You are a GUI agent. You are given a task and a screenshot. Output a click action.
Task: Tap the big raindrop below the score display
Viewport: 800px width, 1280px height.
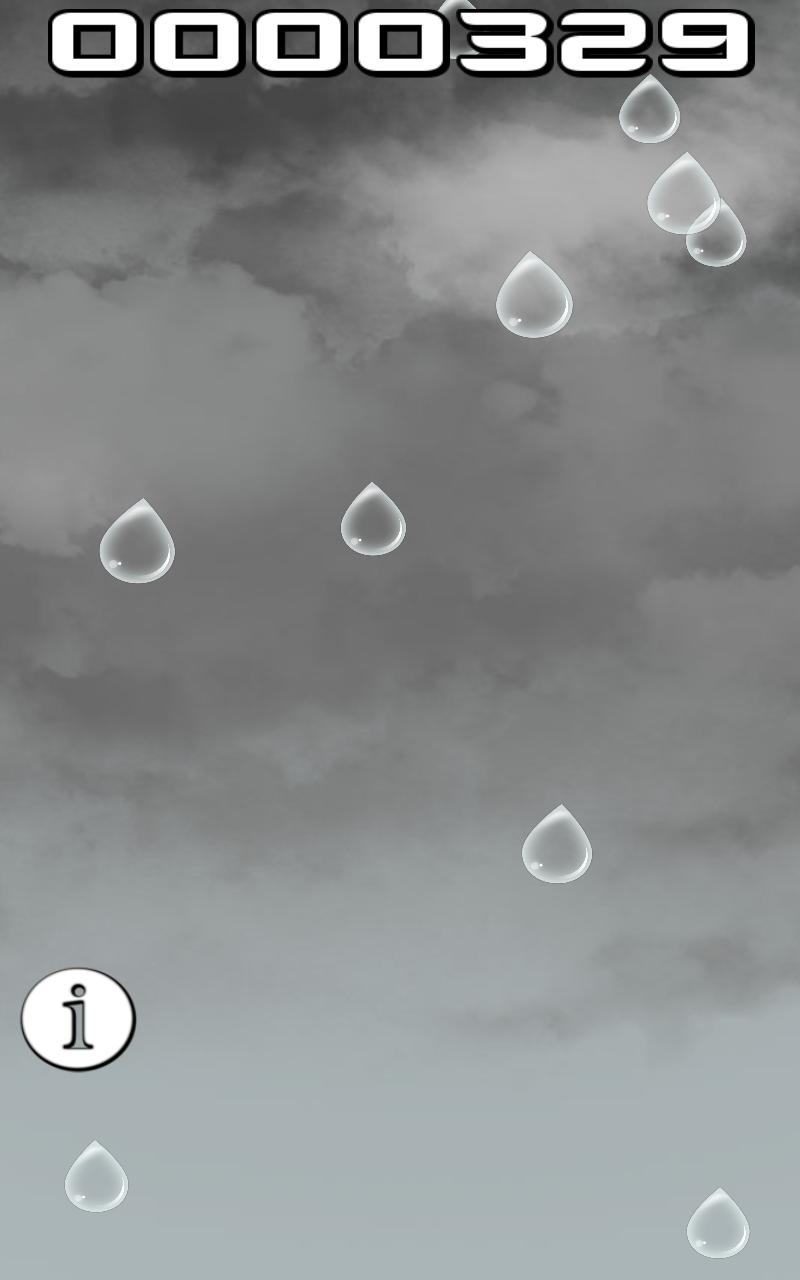tap(533, 295)
